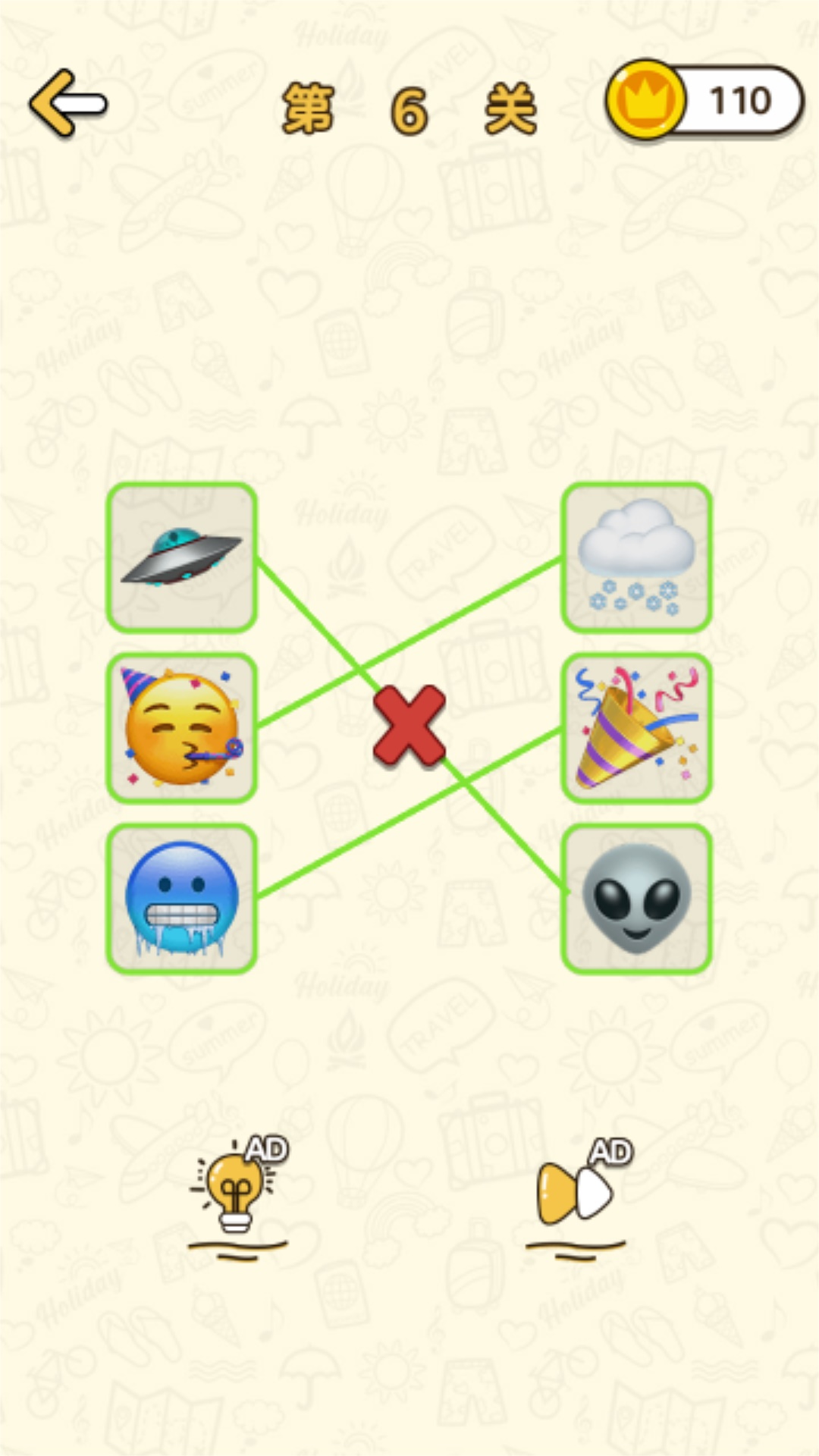The image size is (819, 1456).
Task: Open the gold coin balance pill
Action: click(x=704, y=101)
